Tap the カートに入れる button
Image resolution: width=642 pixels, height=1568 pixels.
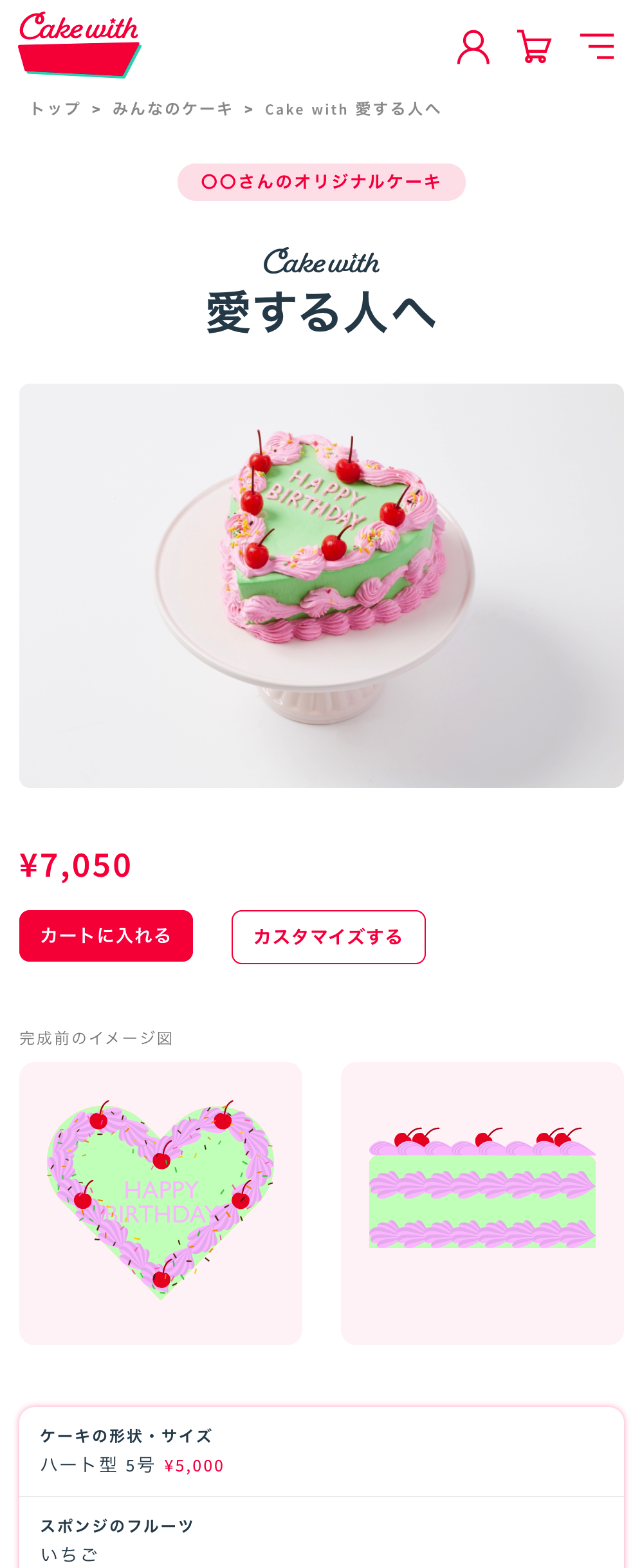[106, 936]
